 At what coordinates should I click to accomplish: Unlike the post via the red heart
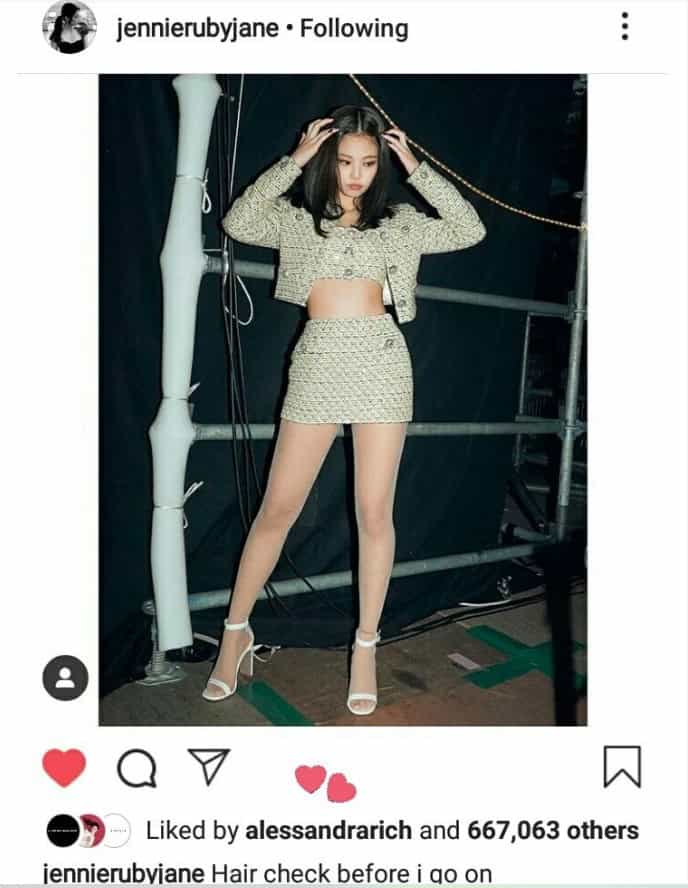point(64,767)
